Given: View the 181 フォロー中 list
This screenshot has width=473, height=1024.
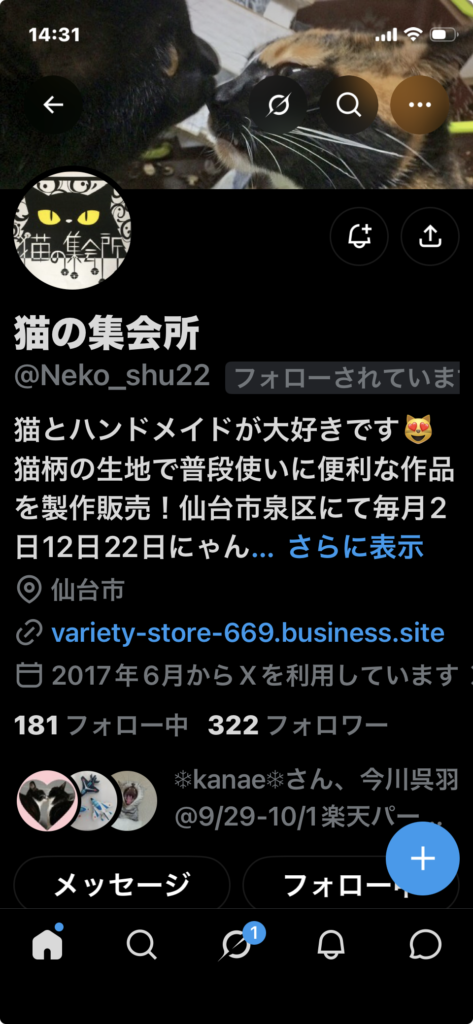Looking at the screenshot, I should click(101, 724).
